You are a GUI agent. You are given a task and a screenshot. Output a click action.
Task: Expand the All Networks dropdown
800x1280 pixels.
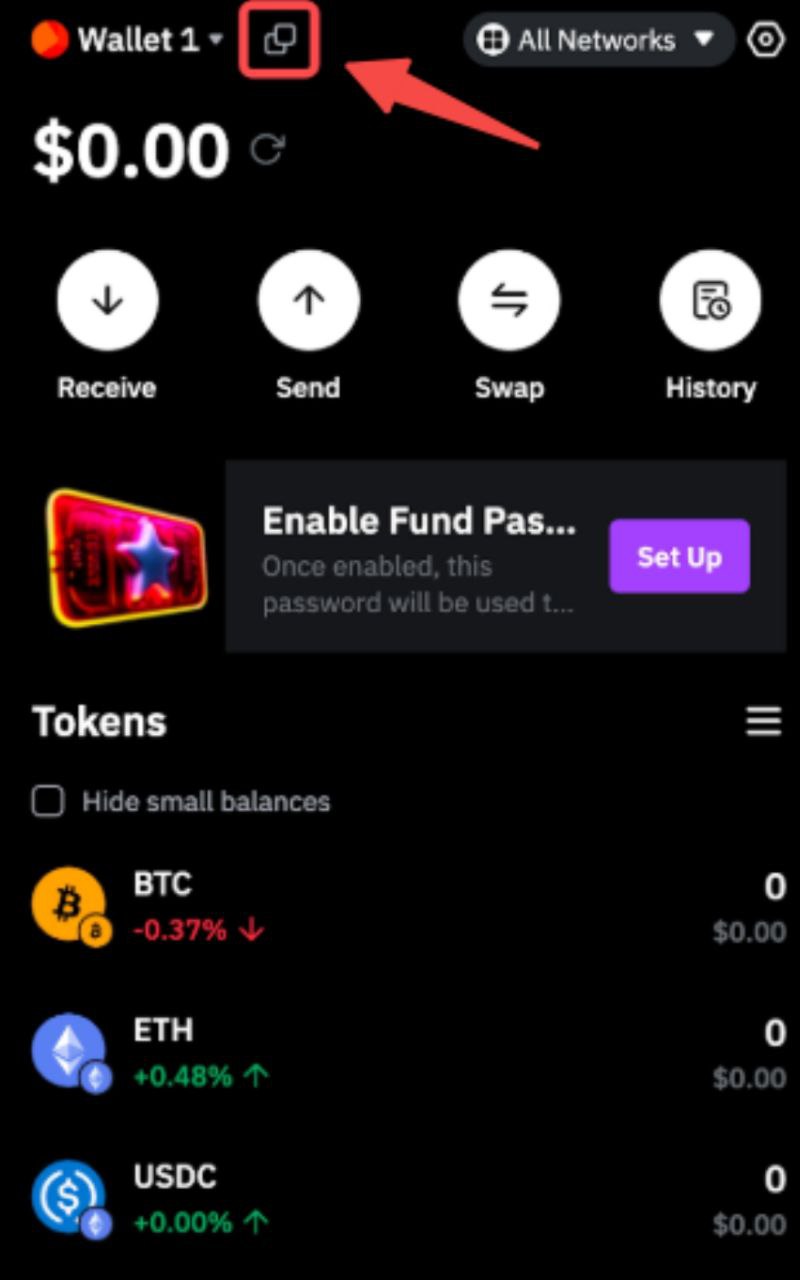coord(598,40)
